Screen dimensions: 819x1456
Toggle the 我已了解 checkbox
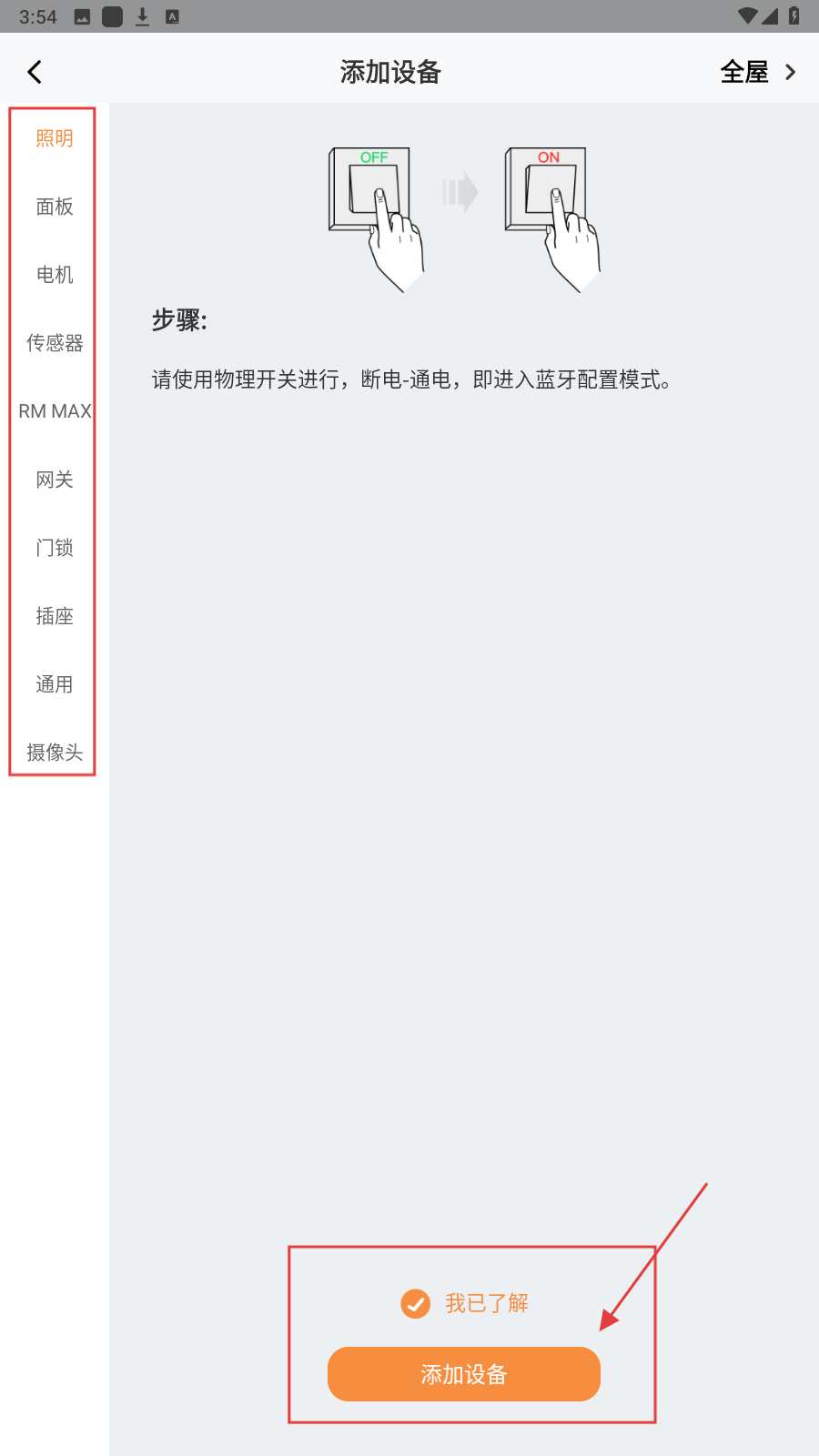point(416,1303)
